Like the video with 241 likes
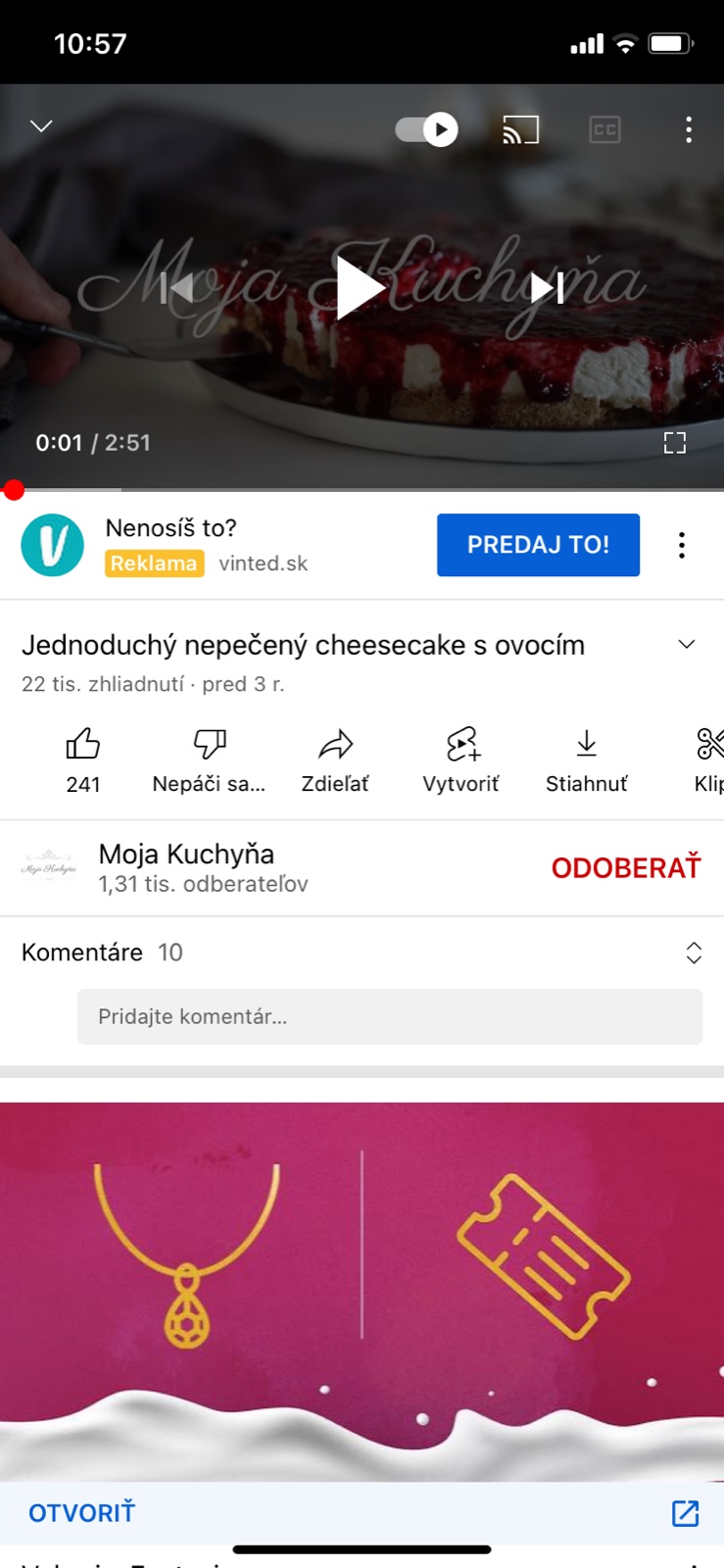 coord(83,759)
